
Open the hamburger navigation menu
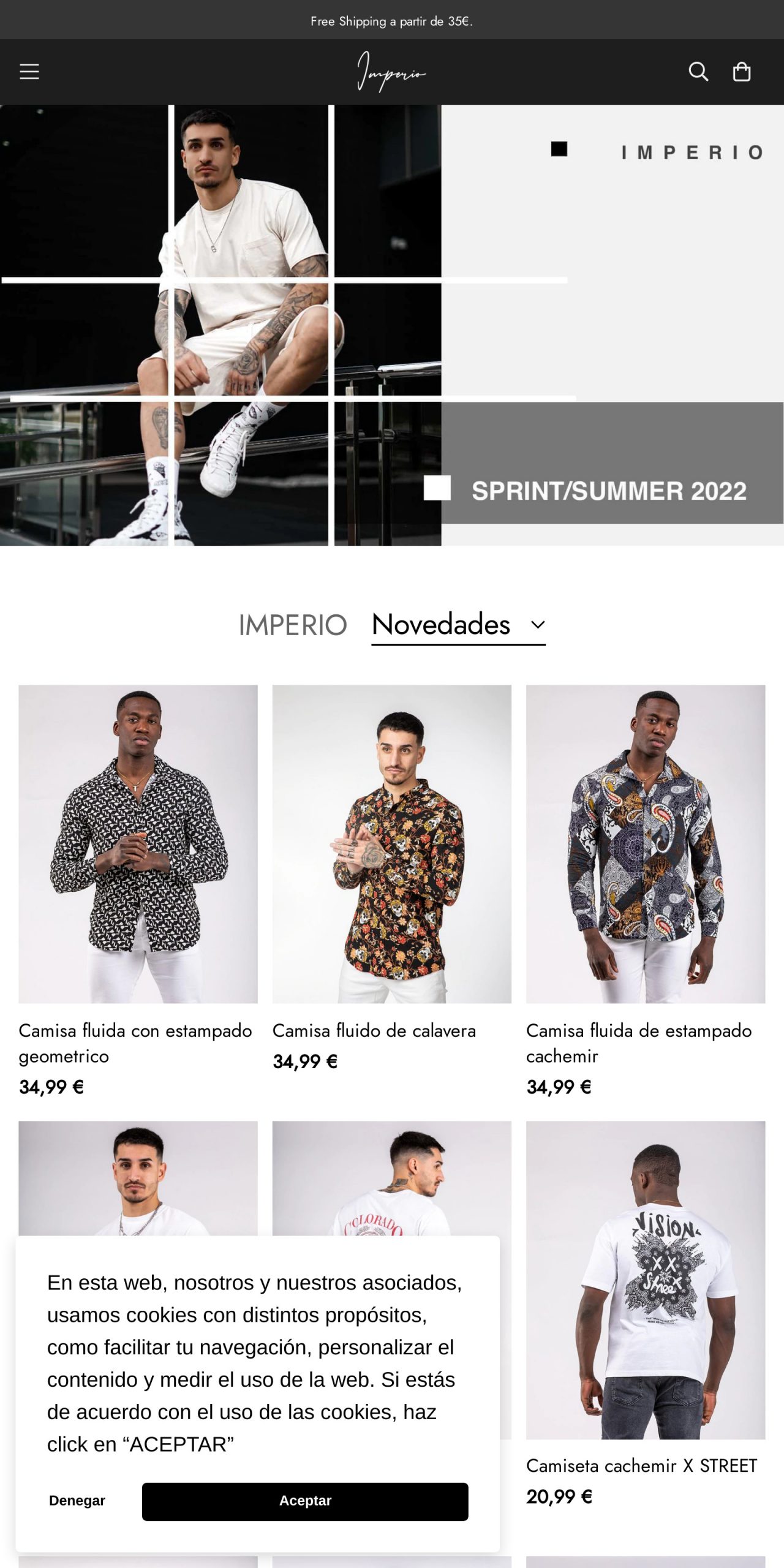point(30,72)
